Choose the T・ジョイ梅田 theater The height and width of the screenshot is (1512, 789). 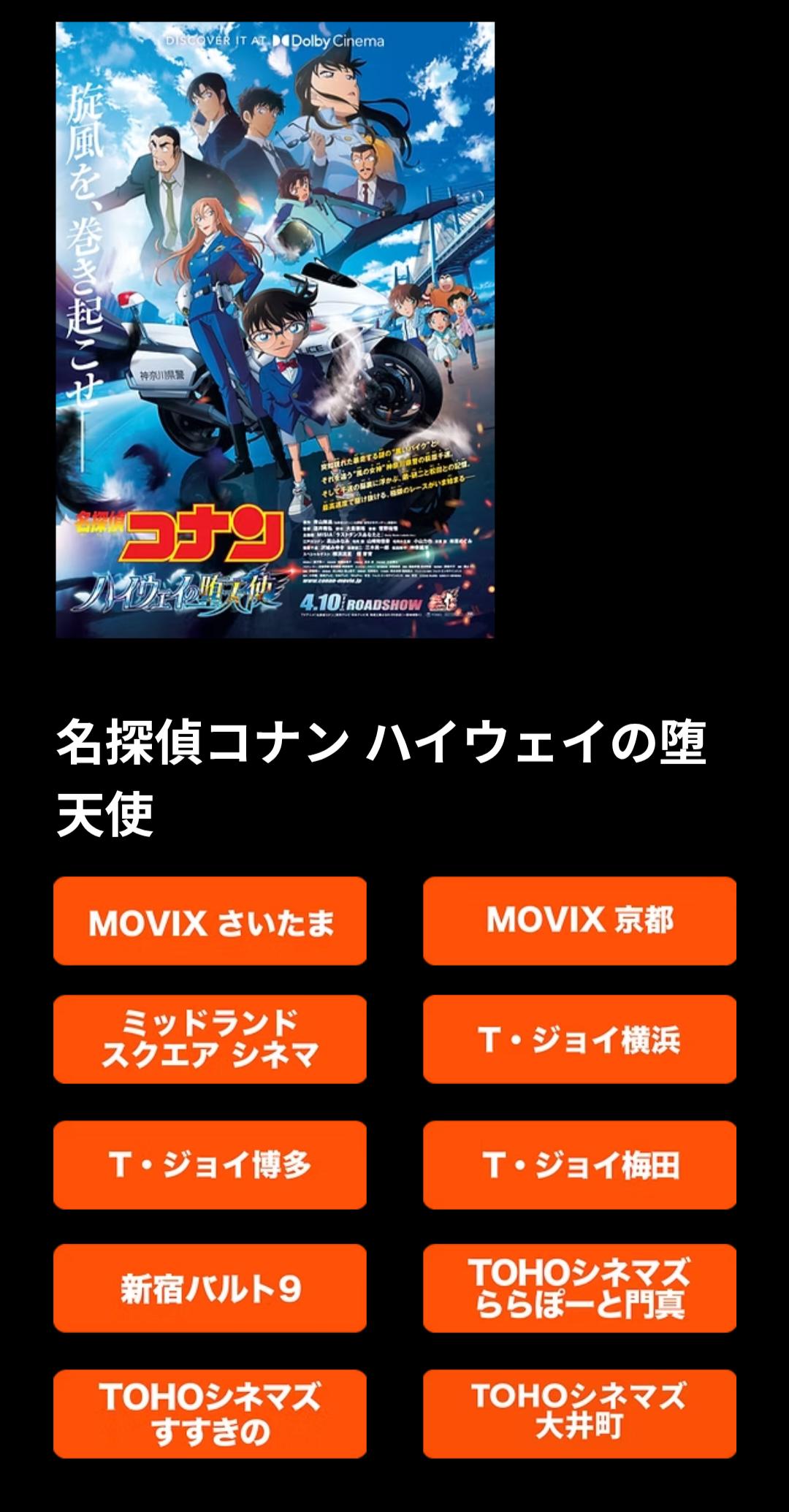pyautogui.click(x=579, y=1164)
